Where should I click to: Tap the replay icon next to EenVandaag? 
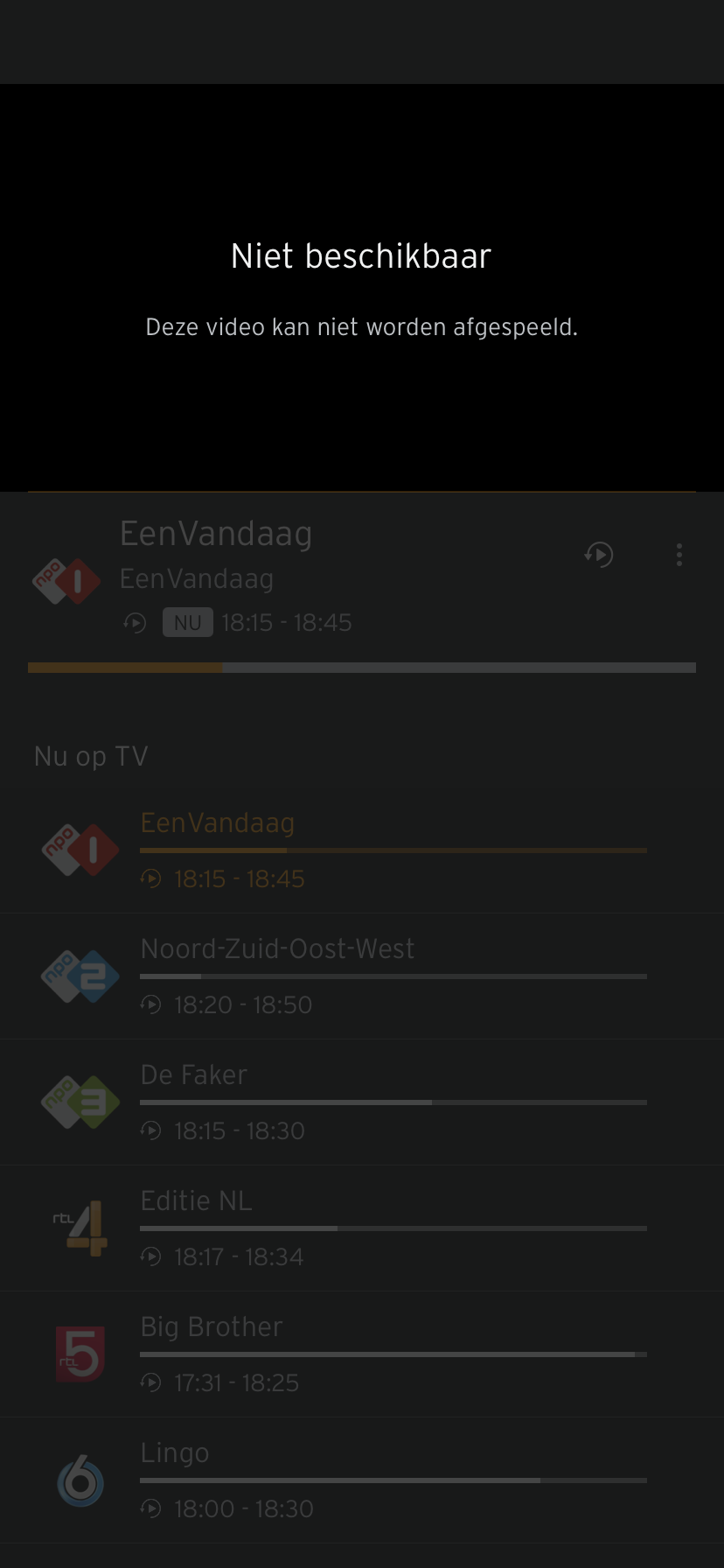click(599, 555)
